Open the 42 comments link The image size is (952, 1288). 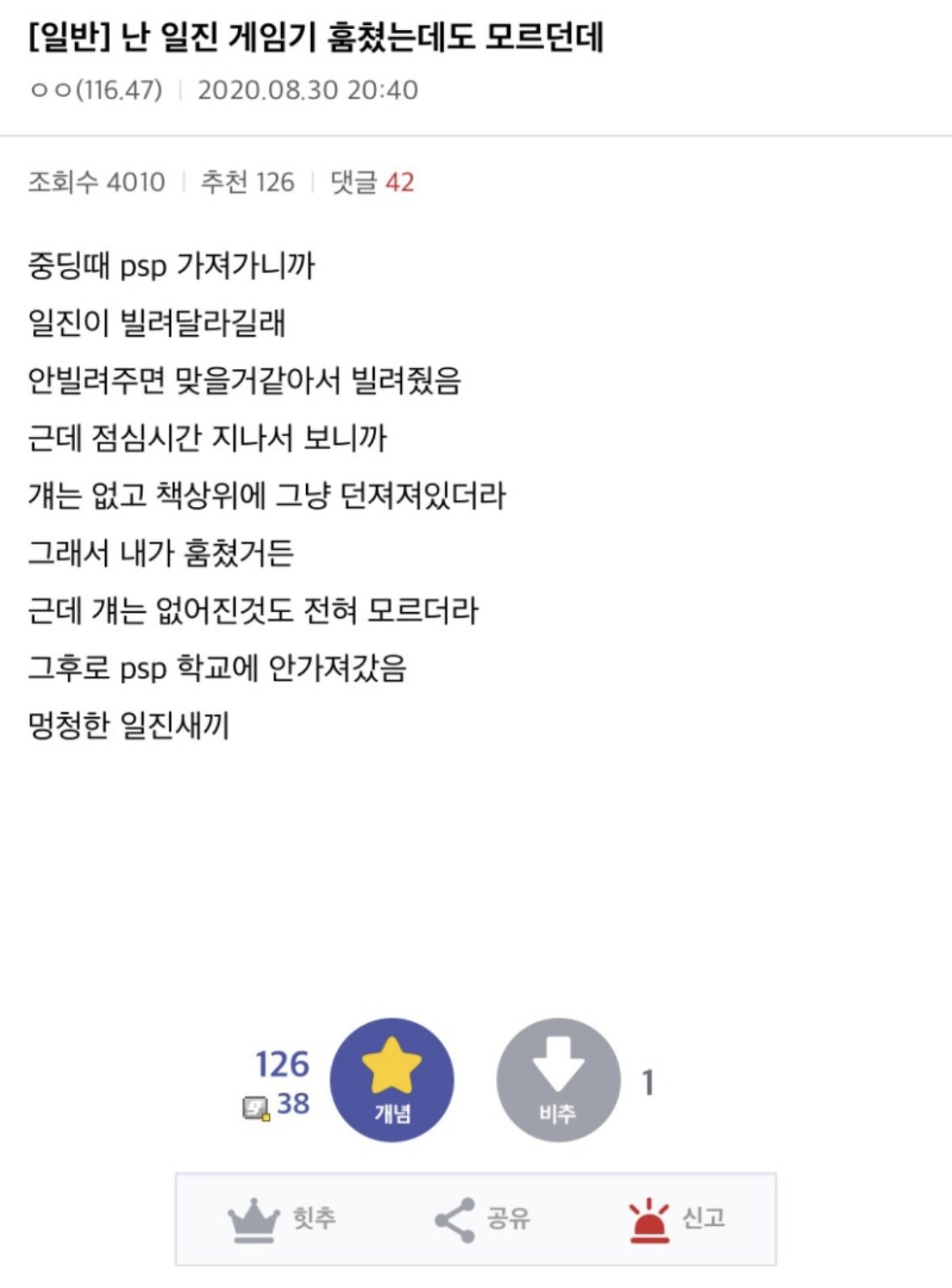click(x=372, y=183)
